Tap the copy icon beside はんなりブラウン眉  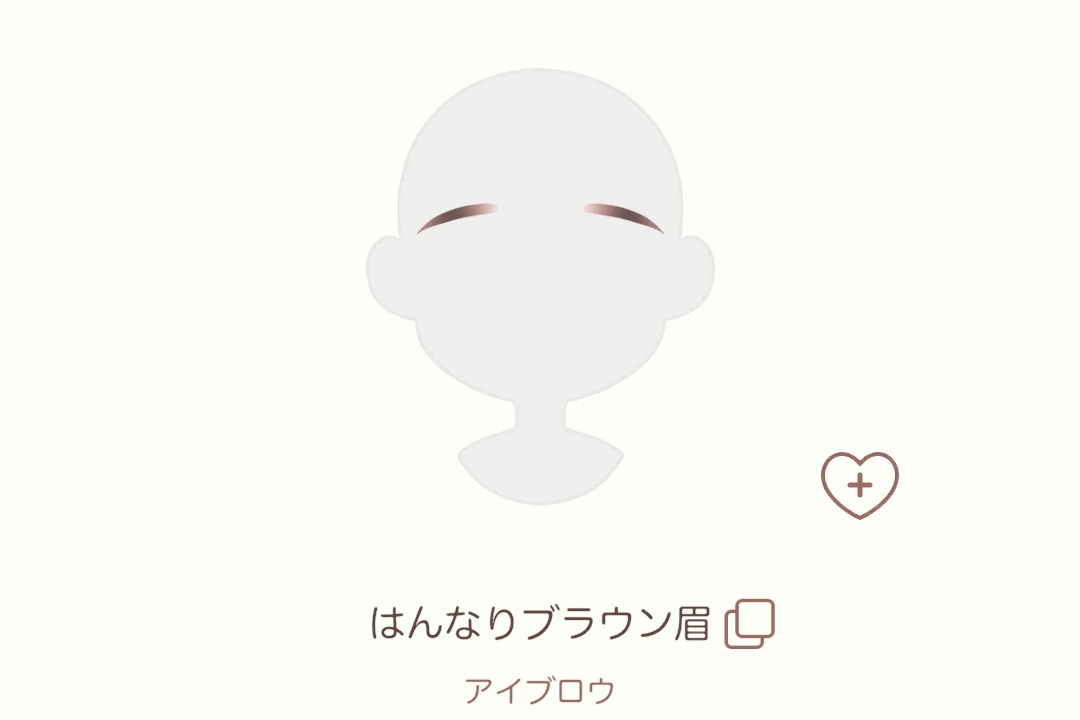(x=749, y=623)
